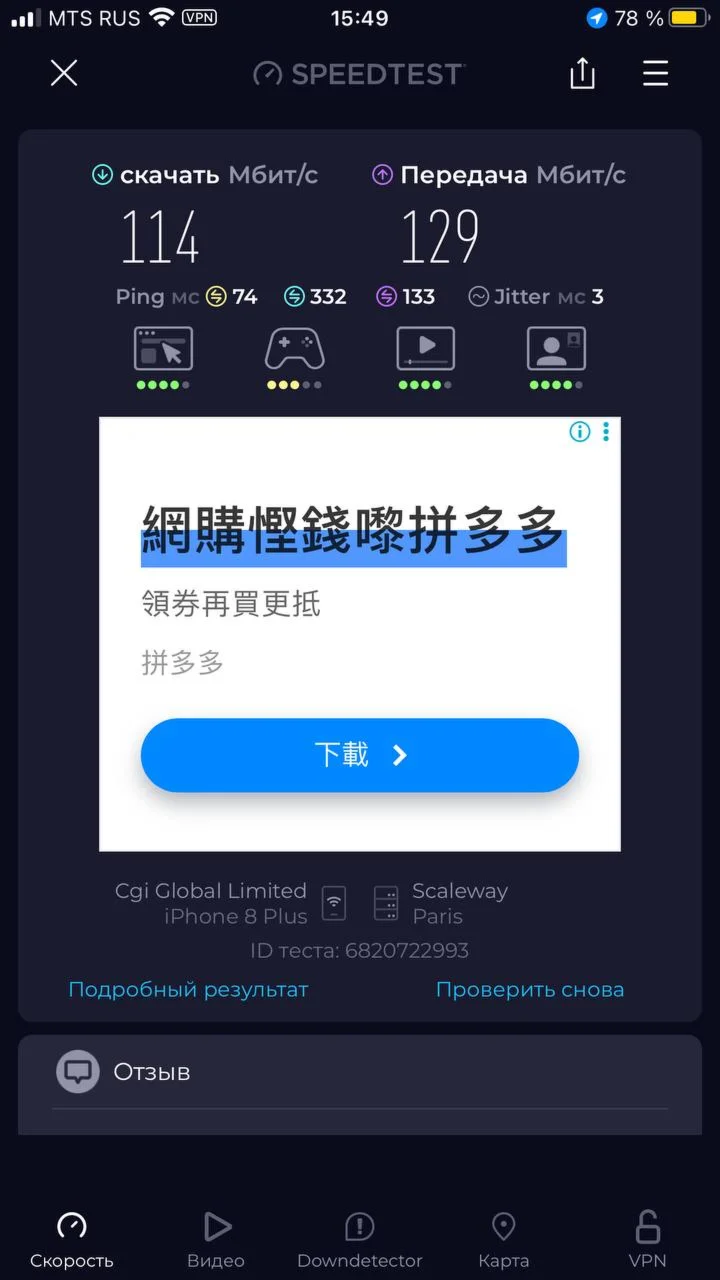Open the VPN tab
The image size is (720, 1280).
[x=647, y=1240]
